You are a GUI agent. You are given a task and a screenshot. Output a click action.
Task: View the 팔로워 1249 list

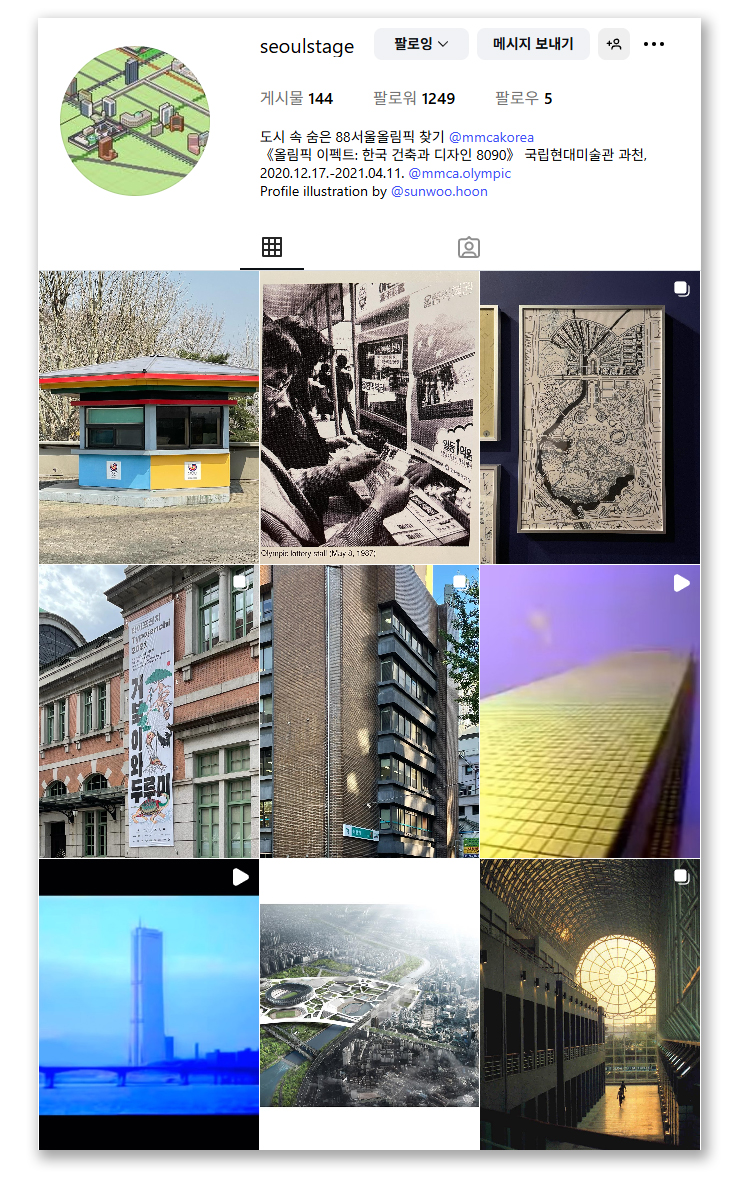point(414,98)
